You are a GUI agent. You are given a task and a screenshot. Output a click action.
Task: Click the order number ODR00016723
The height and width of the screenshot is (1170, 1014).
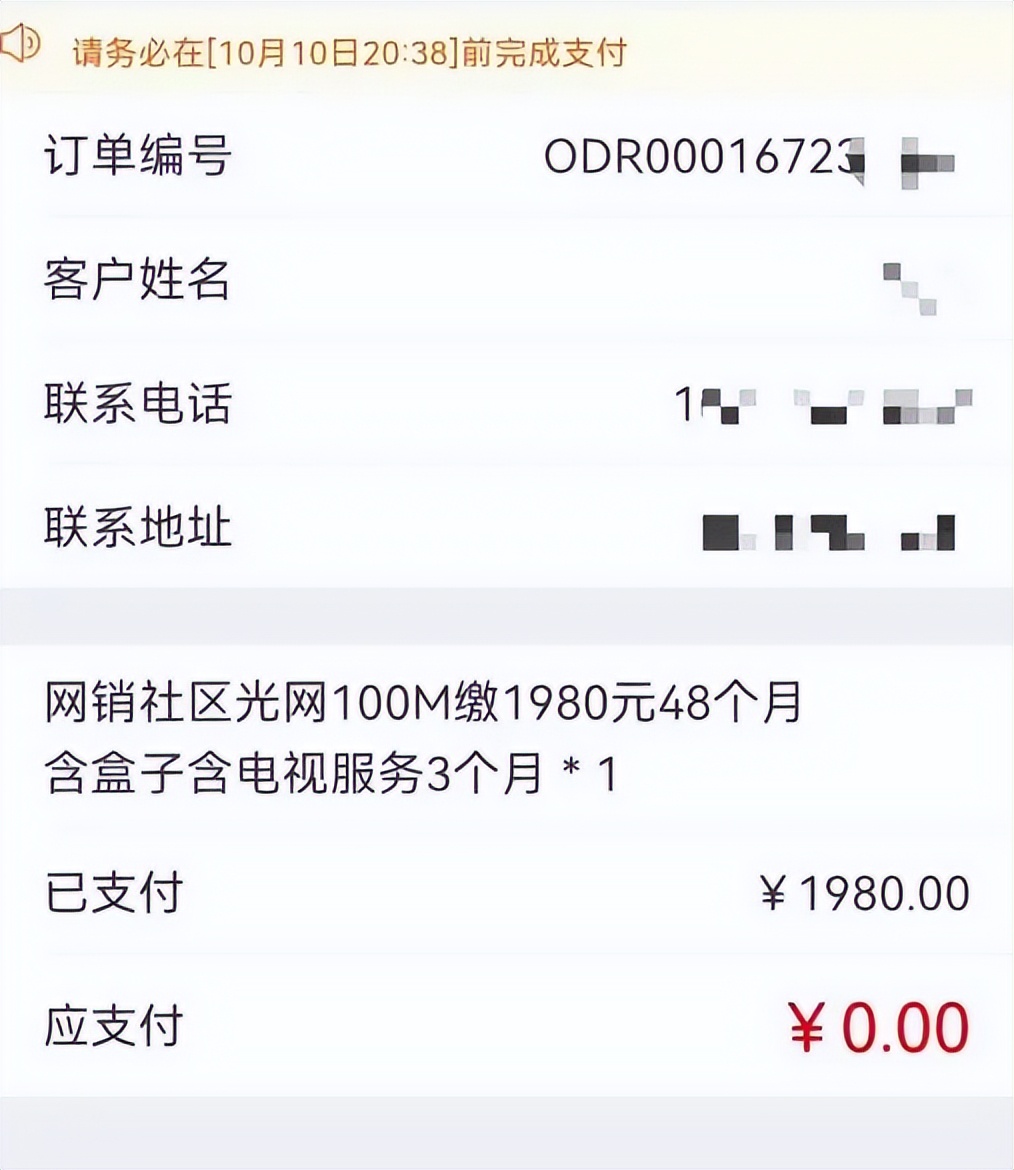(x=700, y=158)
